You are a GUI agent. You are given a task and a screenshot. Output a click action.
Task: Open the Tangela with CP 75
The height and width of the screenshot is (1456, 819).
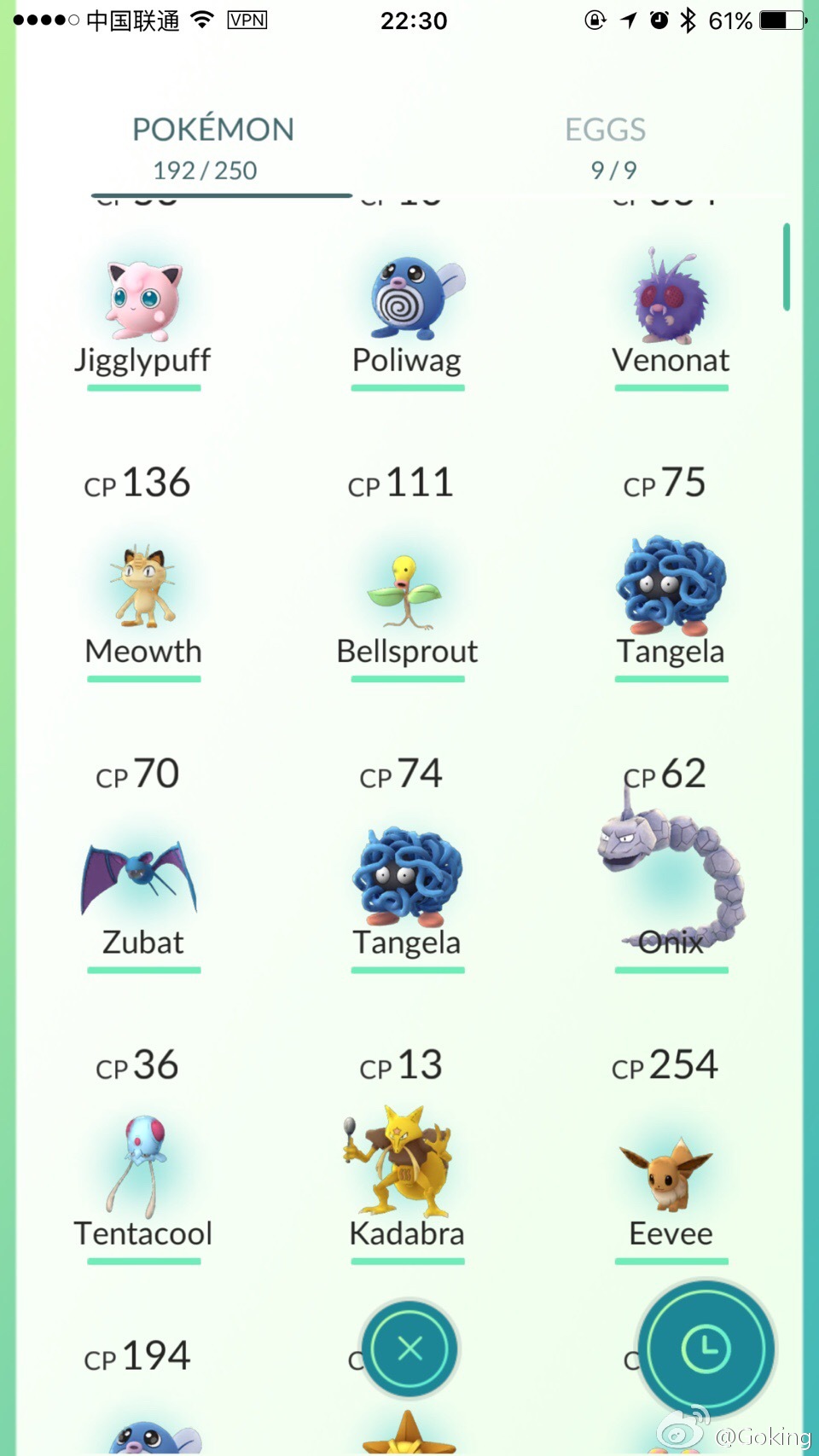[x=671, y=589]
